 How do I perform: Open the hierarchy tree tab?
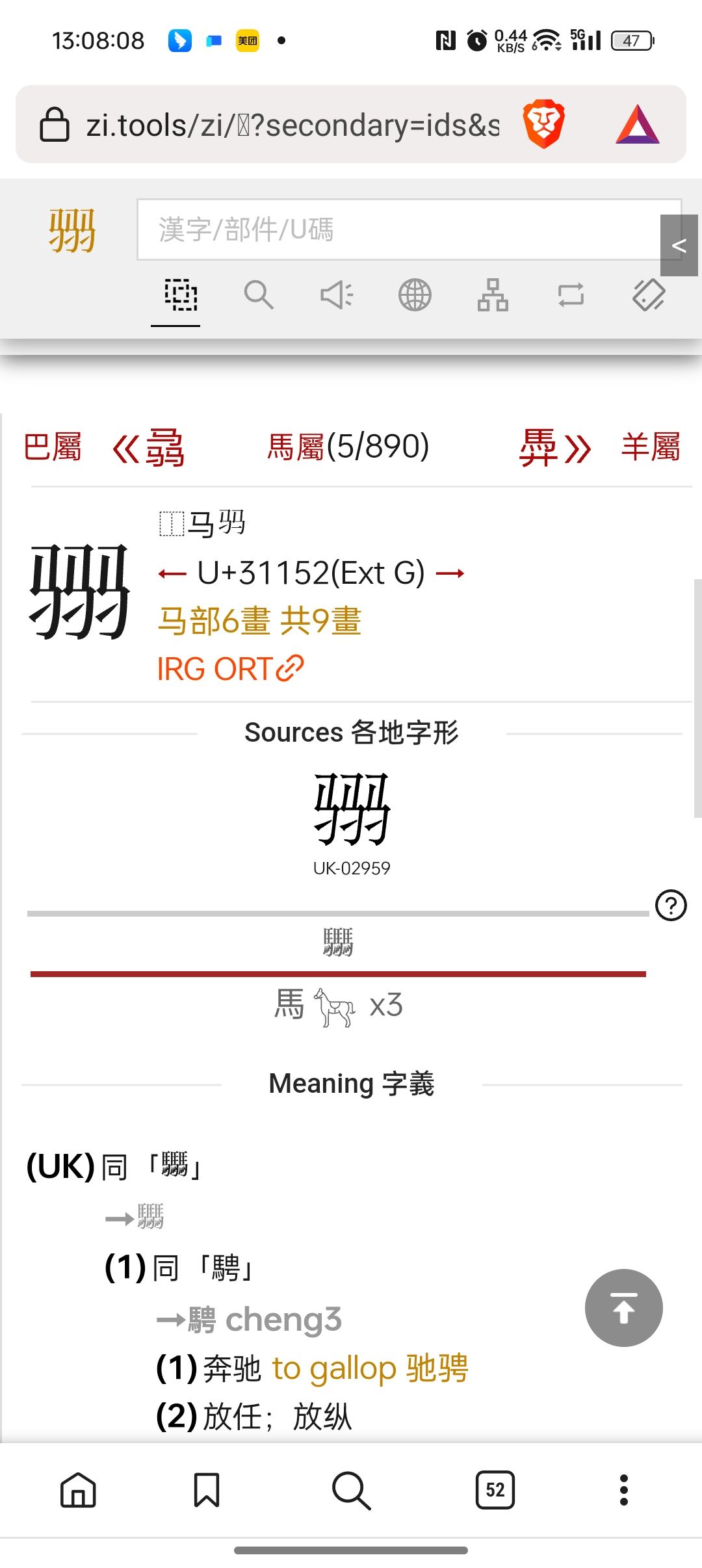coord(493,295)
